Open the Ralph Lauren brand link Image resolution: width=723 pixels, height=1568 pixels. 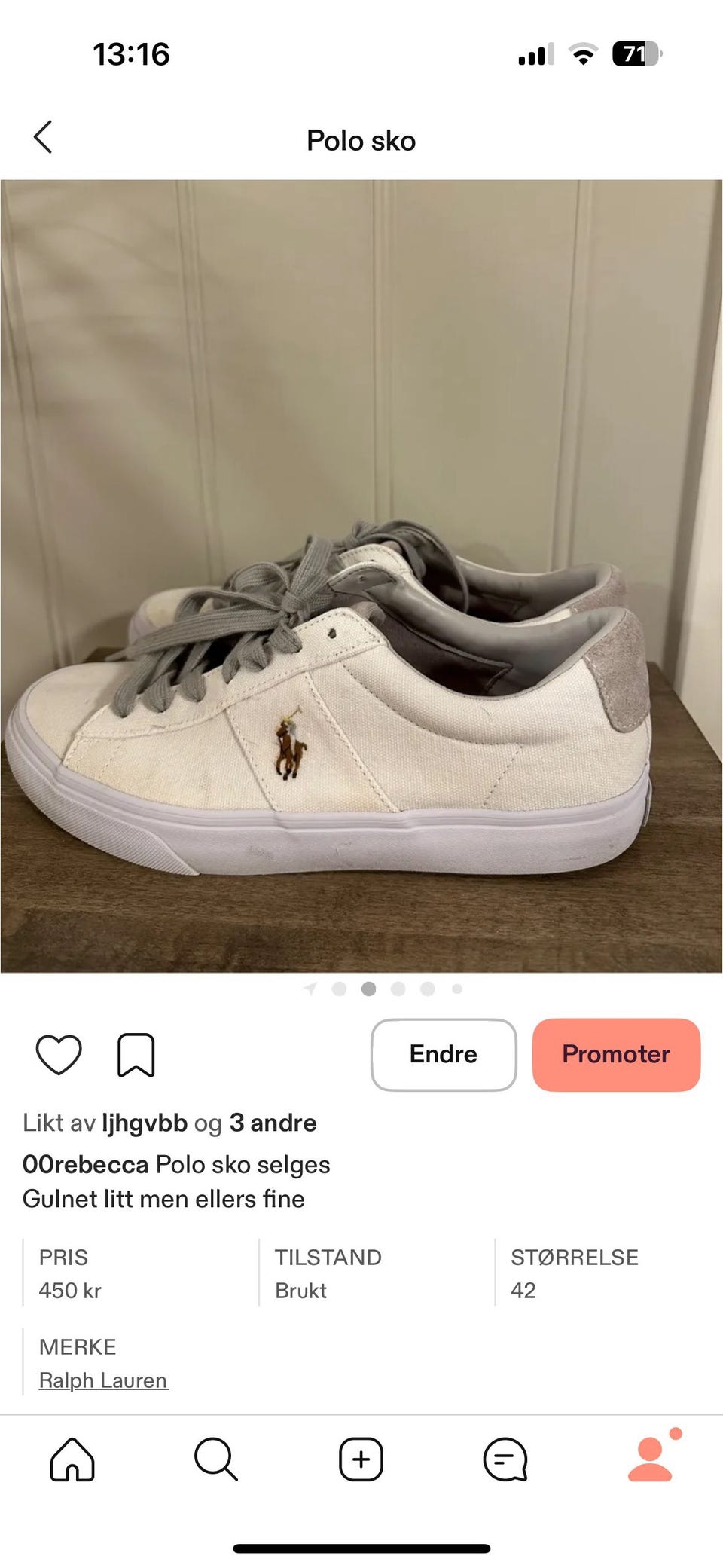coord(103,1380)
